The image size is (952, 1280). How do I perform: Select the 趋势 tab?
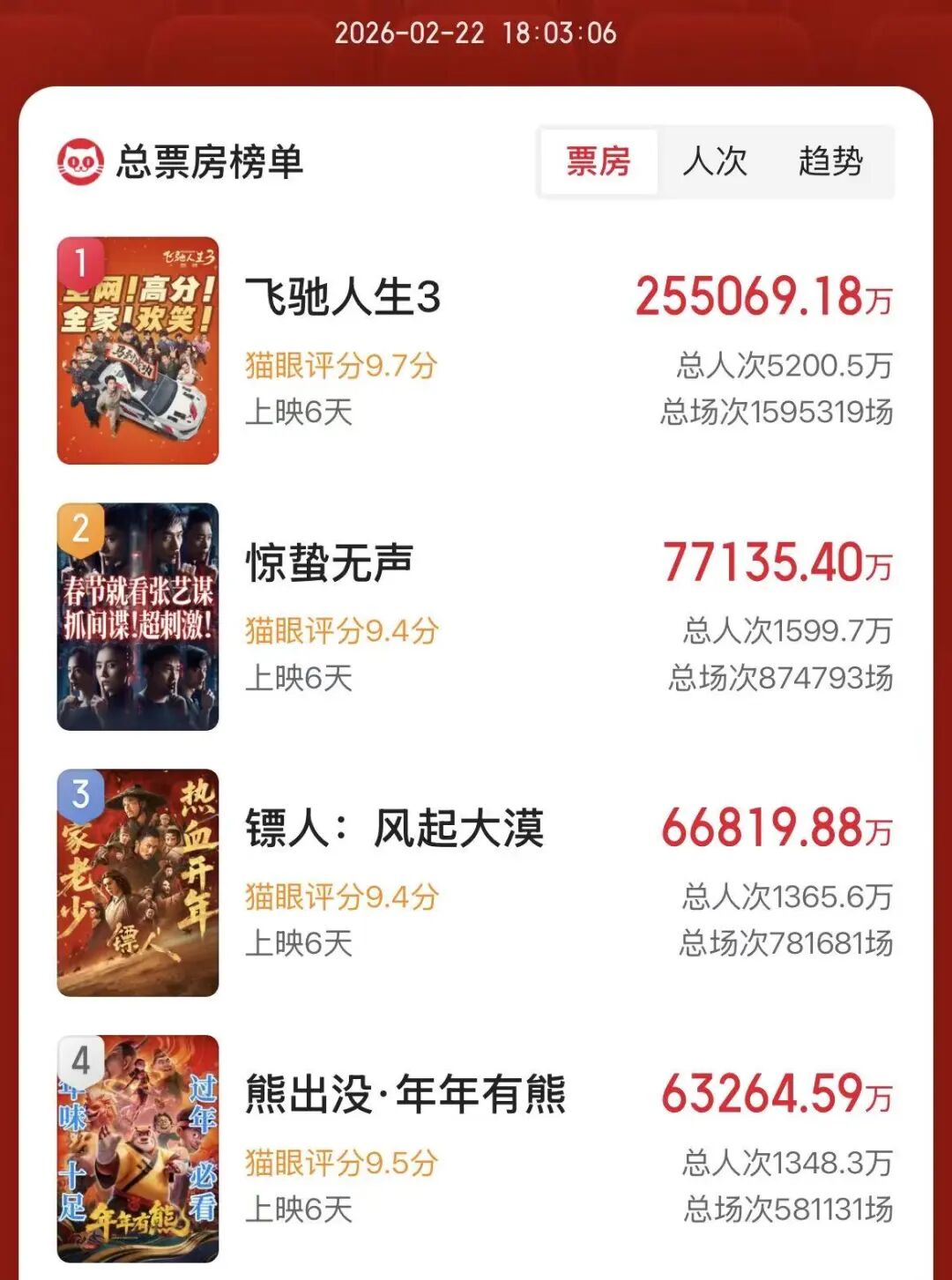coord(830,162)
